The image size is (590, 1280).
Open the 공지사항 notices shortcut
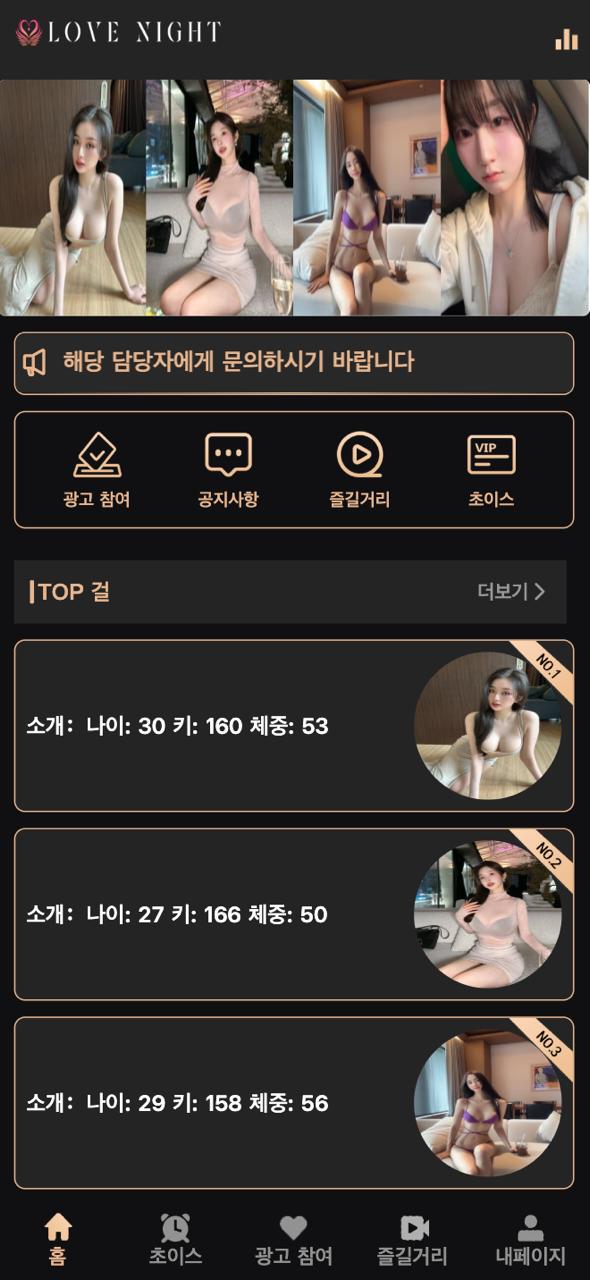tap(228, 470)
